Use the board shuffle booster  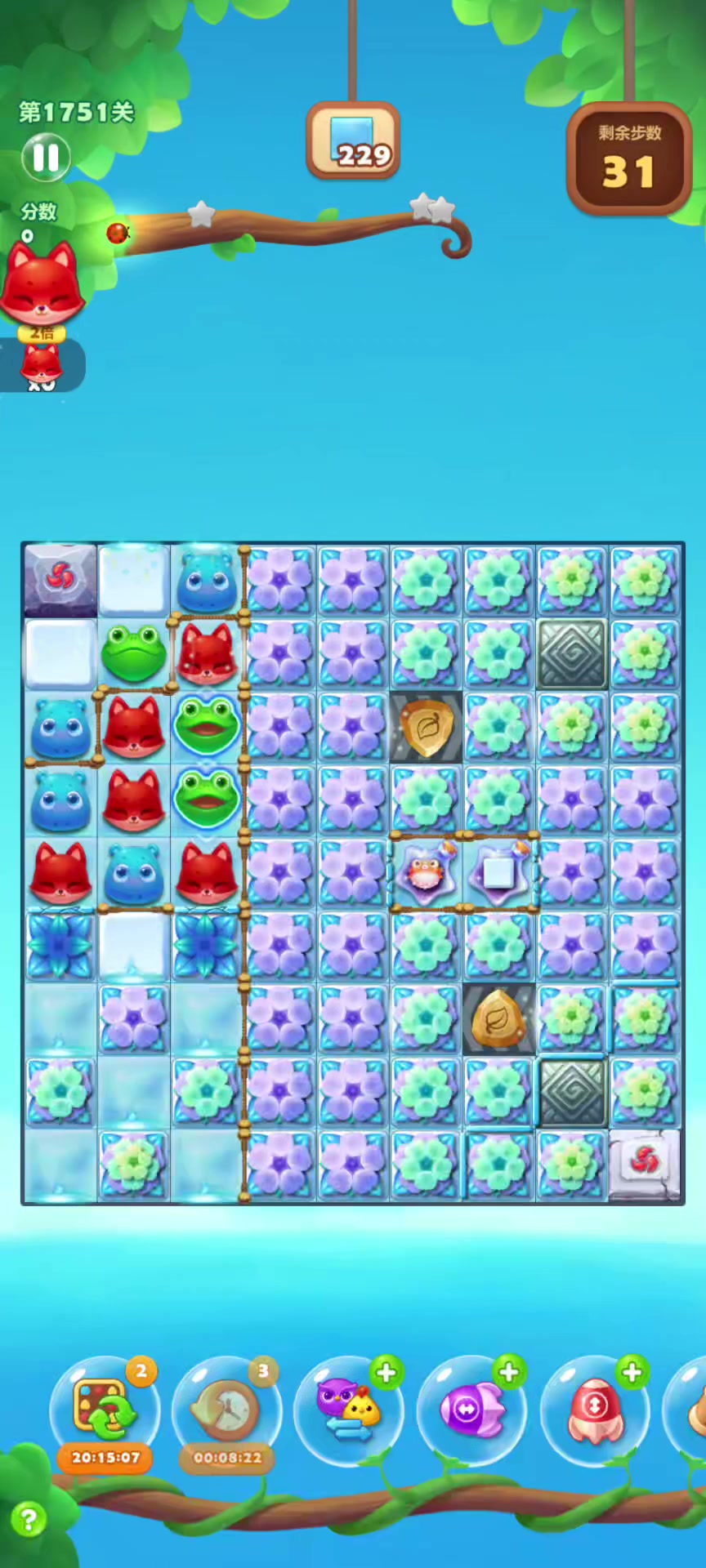tap(105, 1409)
